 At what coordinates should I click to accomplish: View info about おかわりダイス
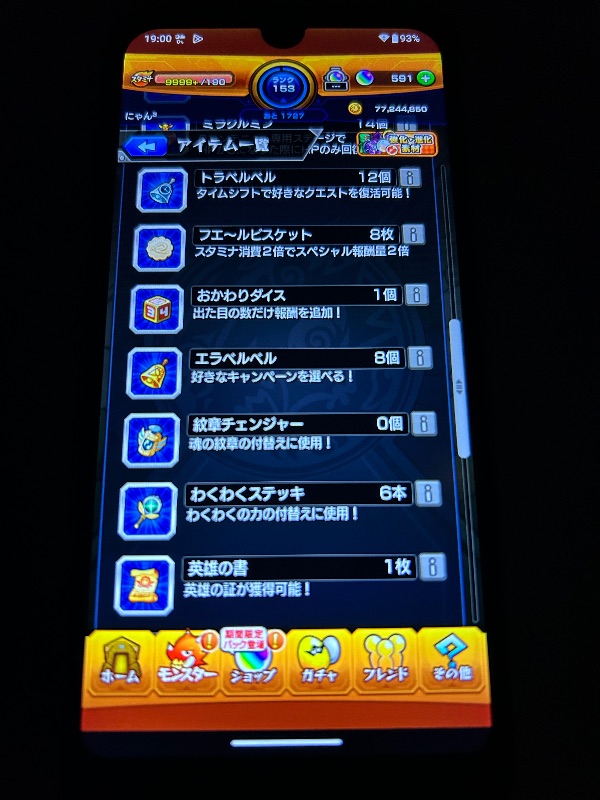(x=417, y=295)
